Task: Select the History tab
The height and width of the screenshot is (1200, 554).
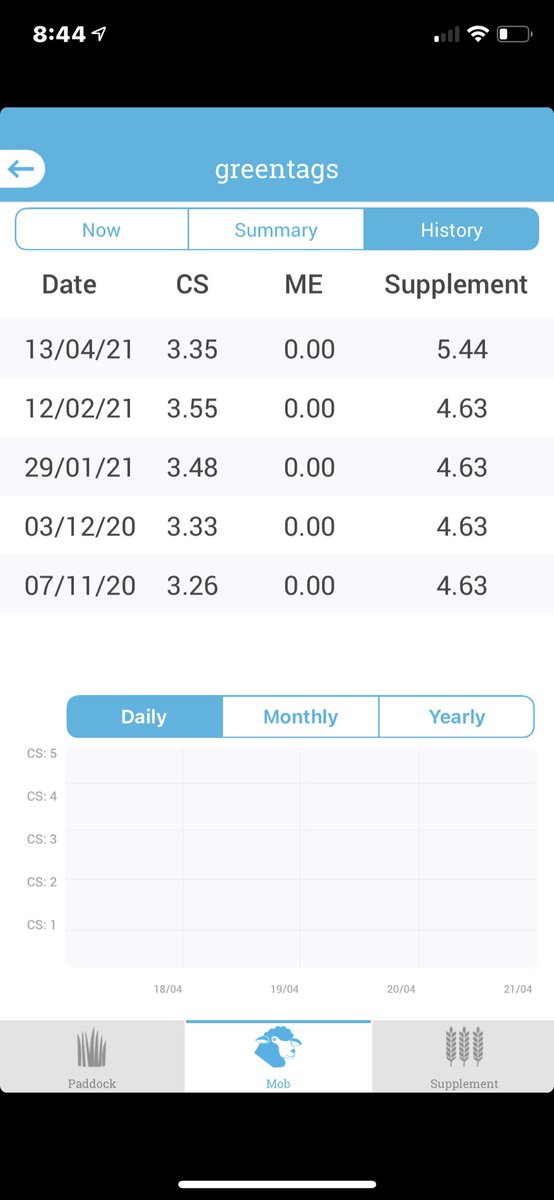Action: coord(451,230)
